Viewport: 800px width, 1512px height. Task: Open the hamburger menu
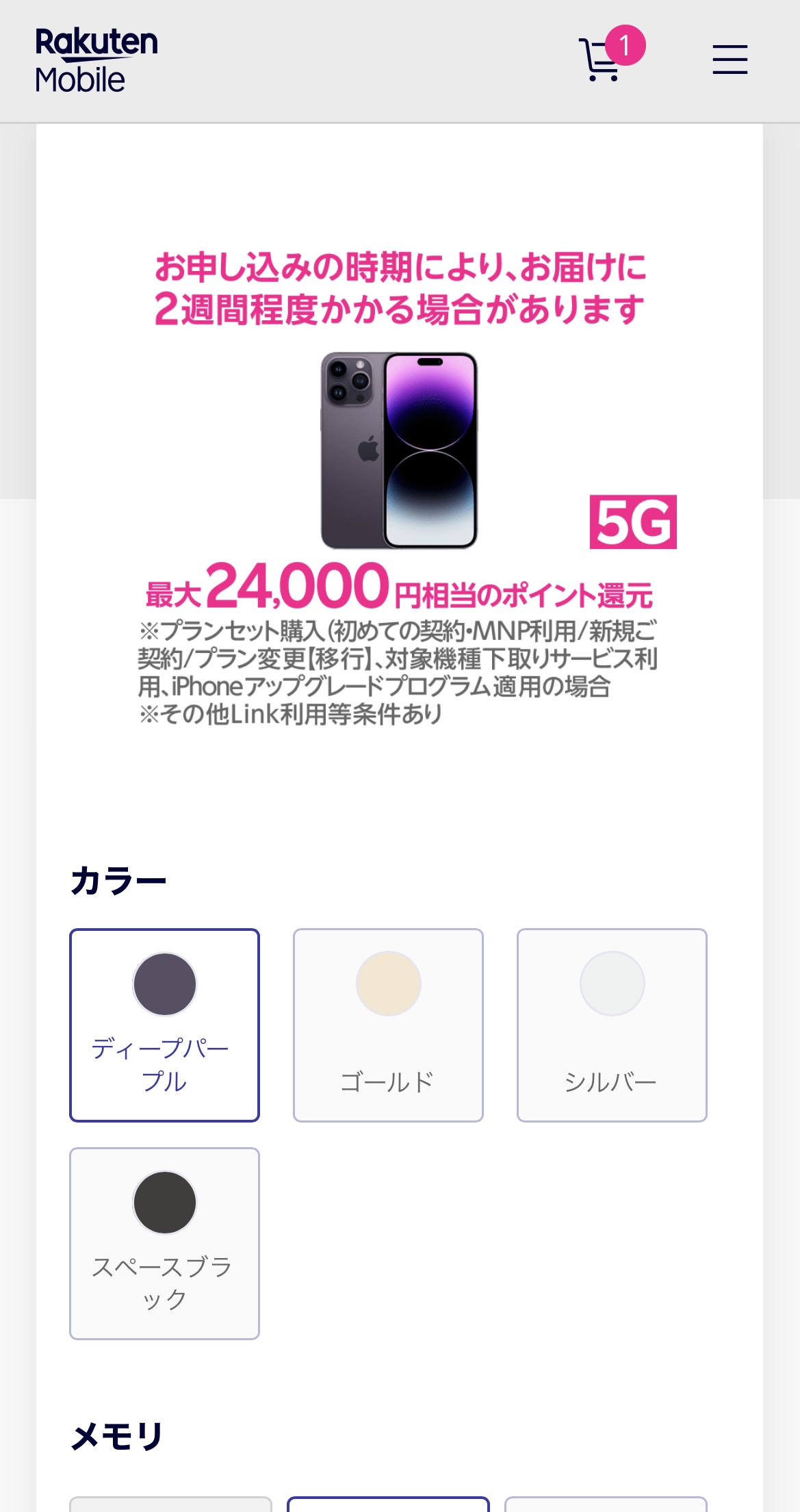coord(730,60)
